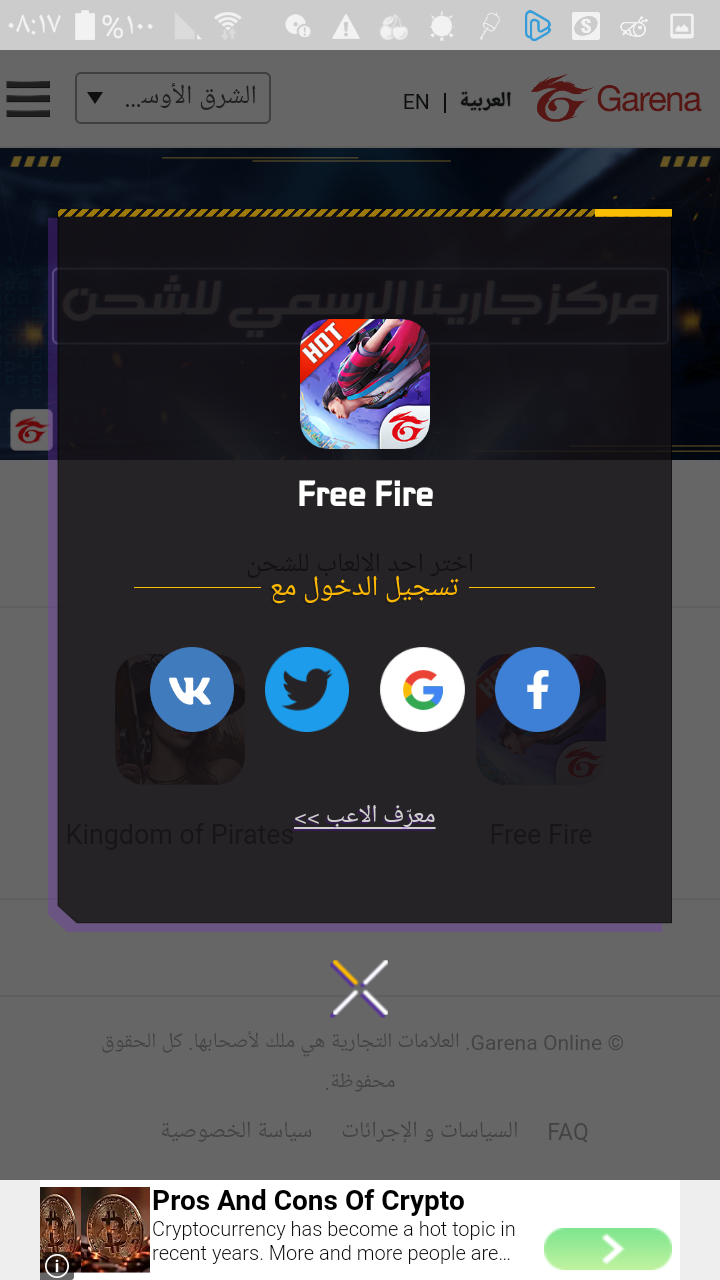Expand the region dropdown

point(172,98)
